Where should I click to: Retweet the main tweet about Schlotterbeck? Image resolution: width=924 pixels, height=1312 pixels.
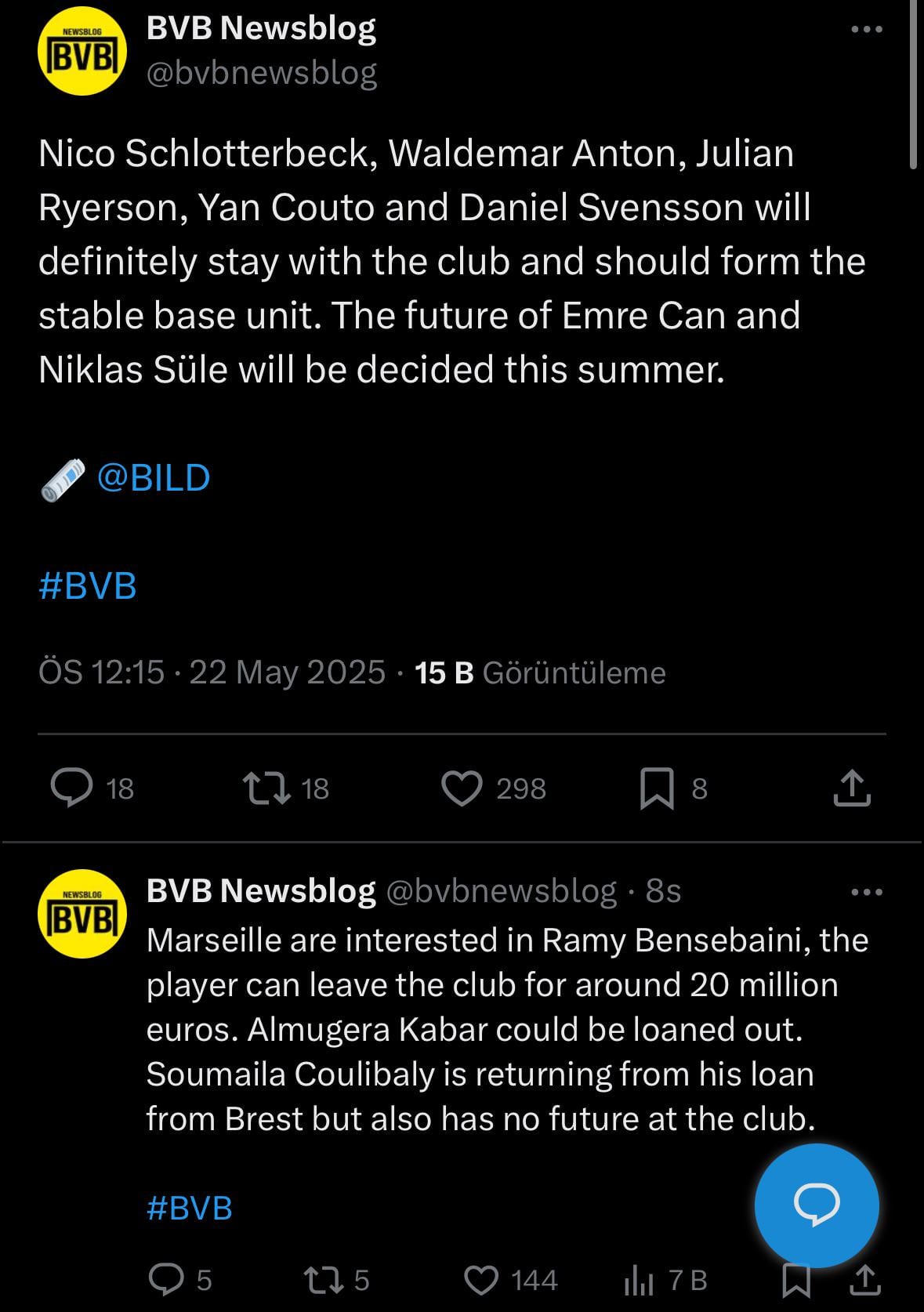pos(267,788)
